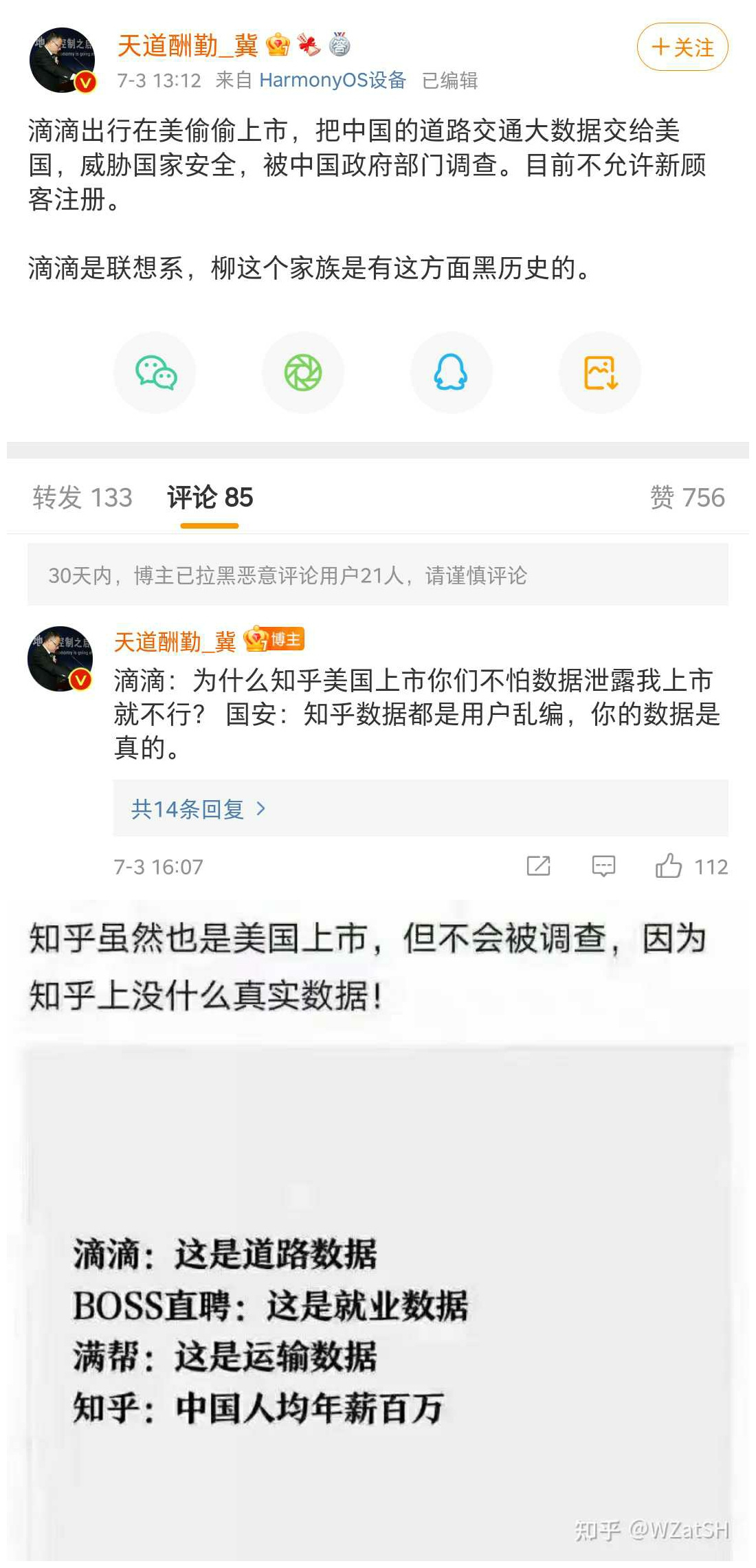View the 赞 756 likes list
Image resolution: width=756 pixels, height=1568 pixels.
[x=687, y=497]
